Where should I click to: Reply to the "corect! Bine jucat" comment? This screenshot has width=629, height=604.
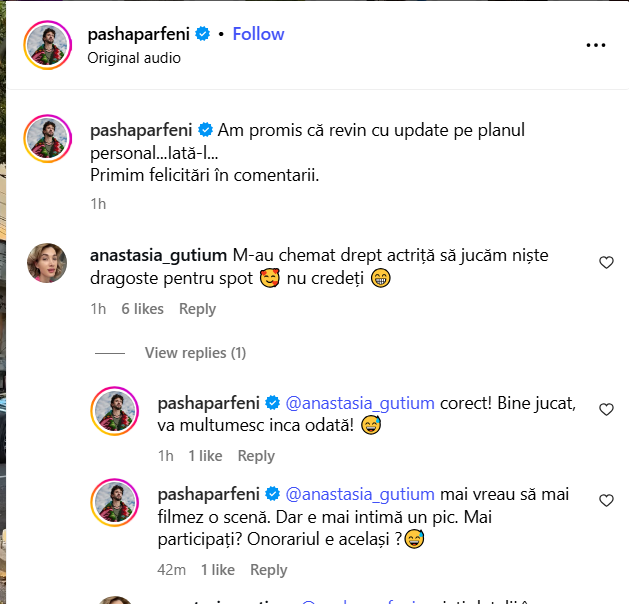(256, 456)
